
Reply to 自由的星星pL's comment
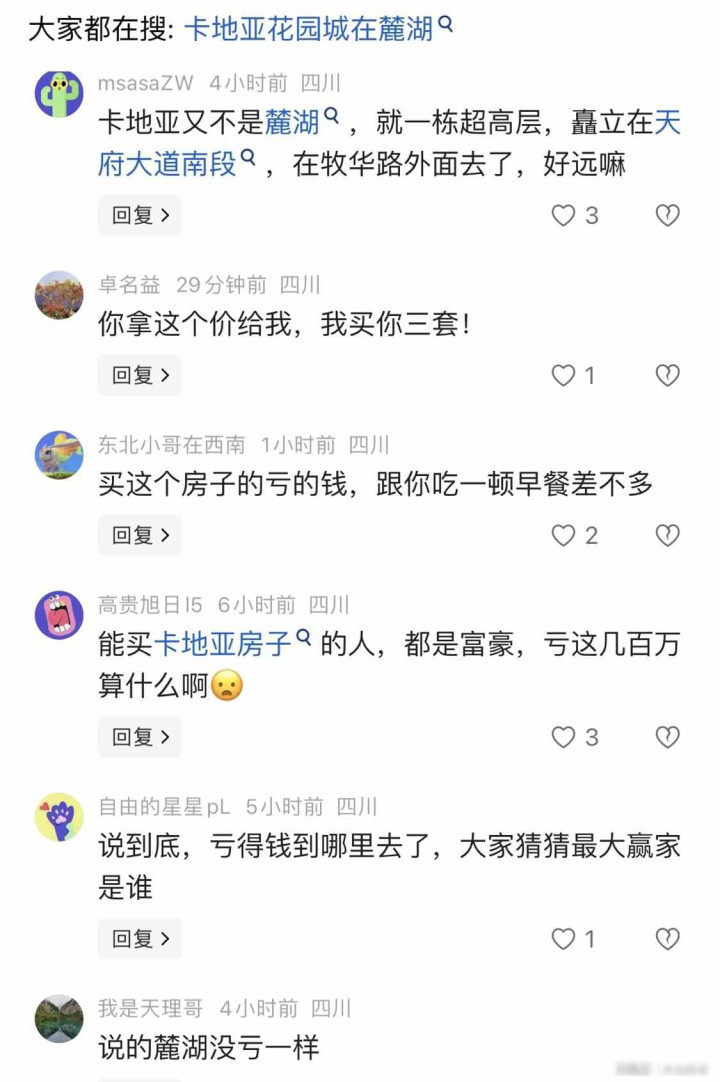(x=139, y=939)
